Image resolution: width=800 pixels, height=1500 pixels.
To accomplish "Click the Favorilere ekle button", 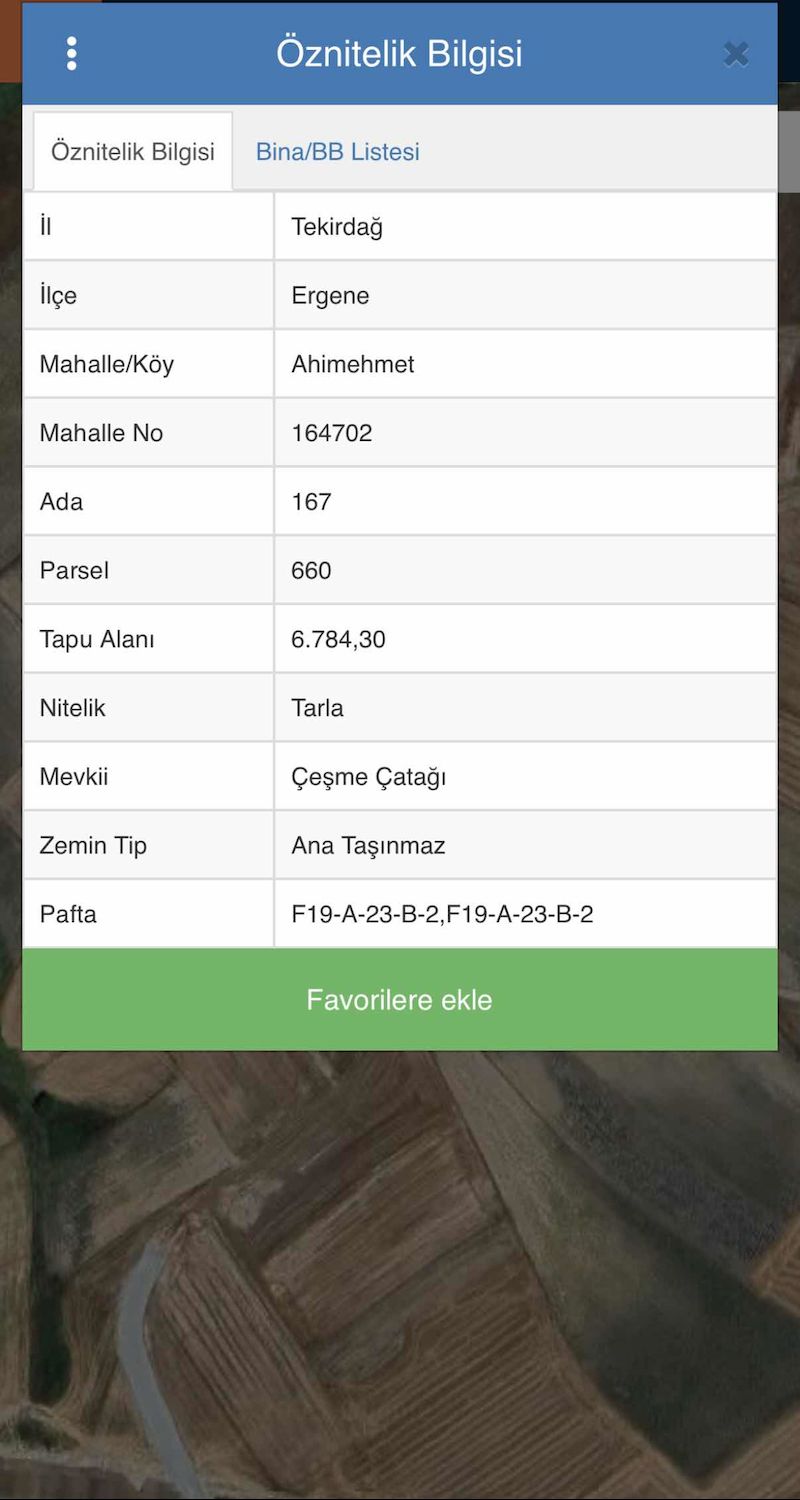I will (x=400, y=999).
